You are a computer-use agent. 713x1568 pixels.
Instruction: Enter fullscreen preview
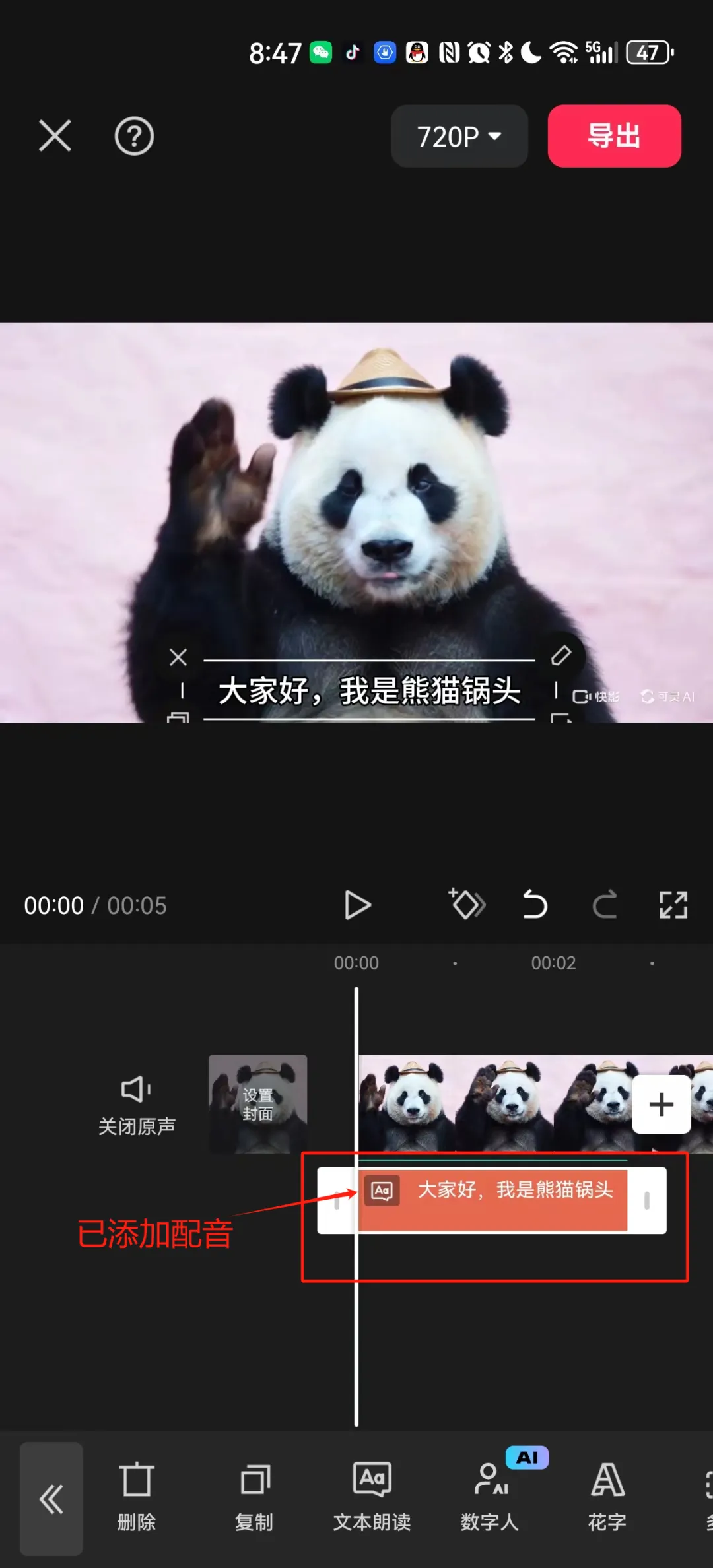tap(673, 904)
